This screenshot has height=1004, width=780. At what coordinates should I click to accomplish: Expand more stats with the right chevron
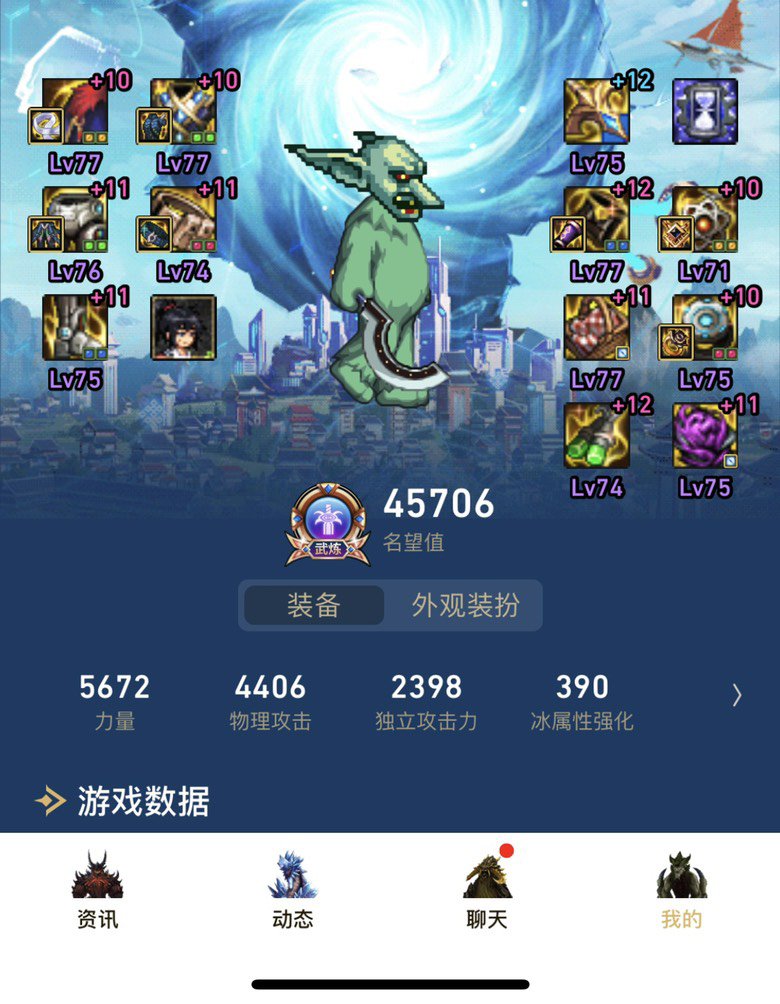click(737, 695)
